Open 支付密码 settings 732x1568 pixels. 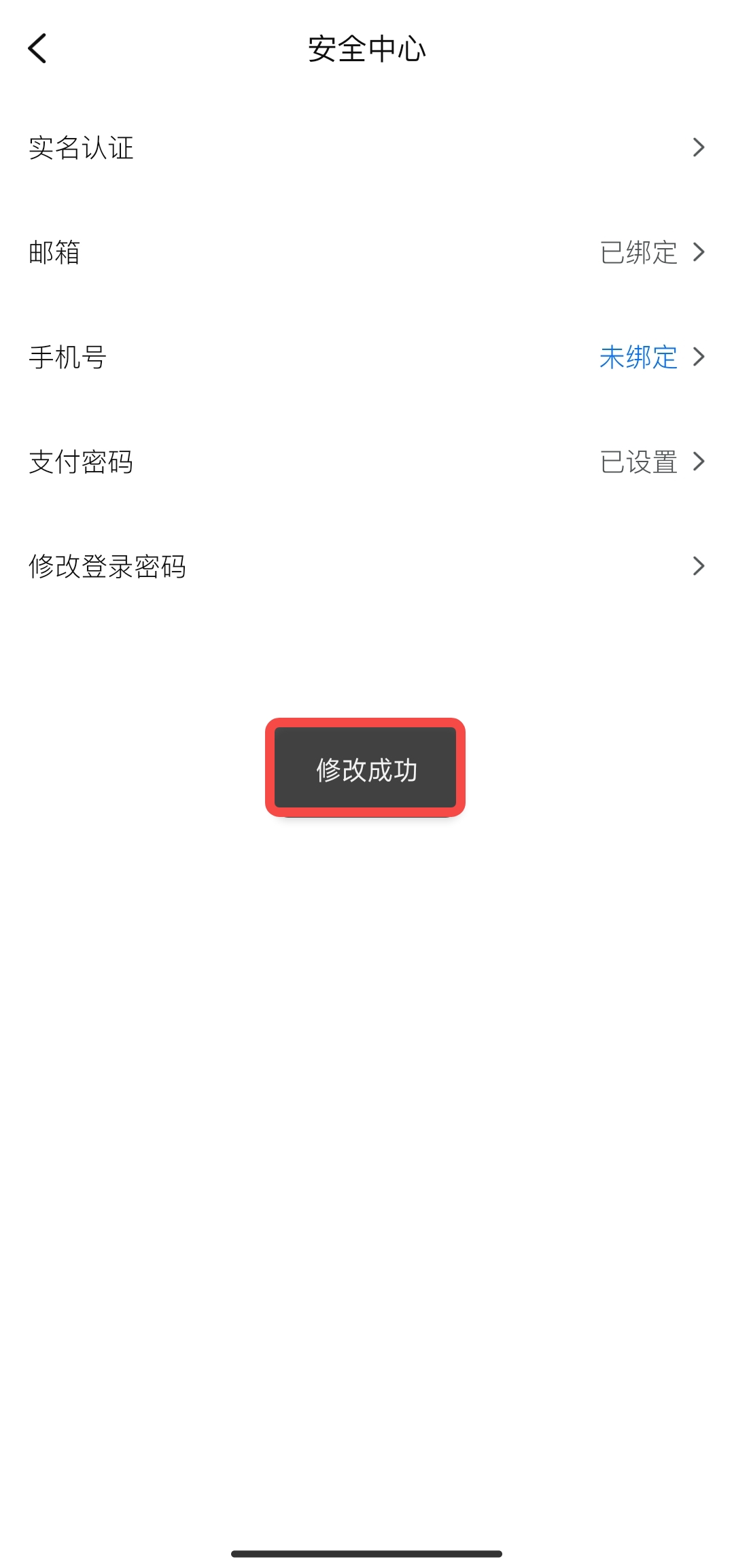point(366,461)
